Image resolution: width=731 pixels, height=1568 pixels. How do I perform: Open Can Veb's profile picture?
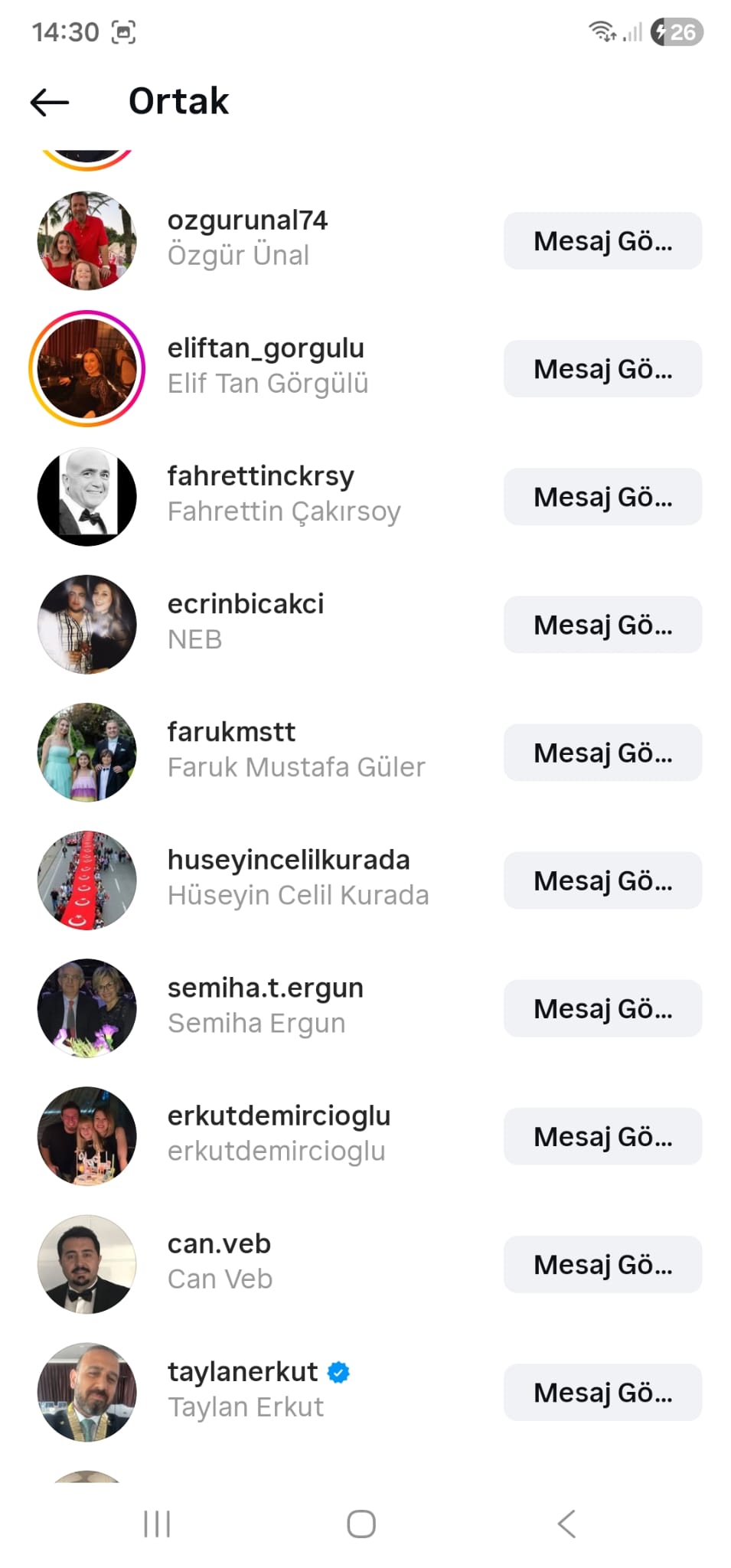tap(87, 1264)
